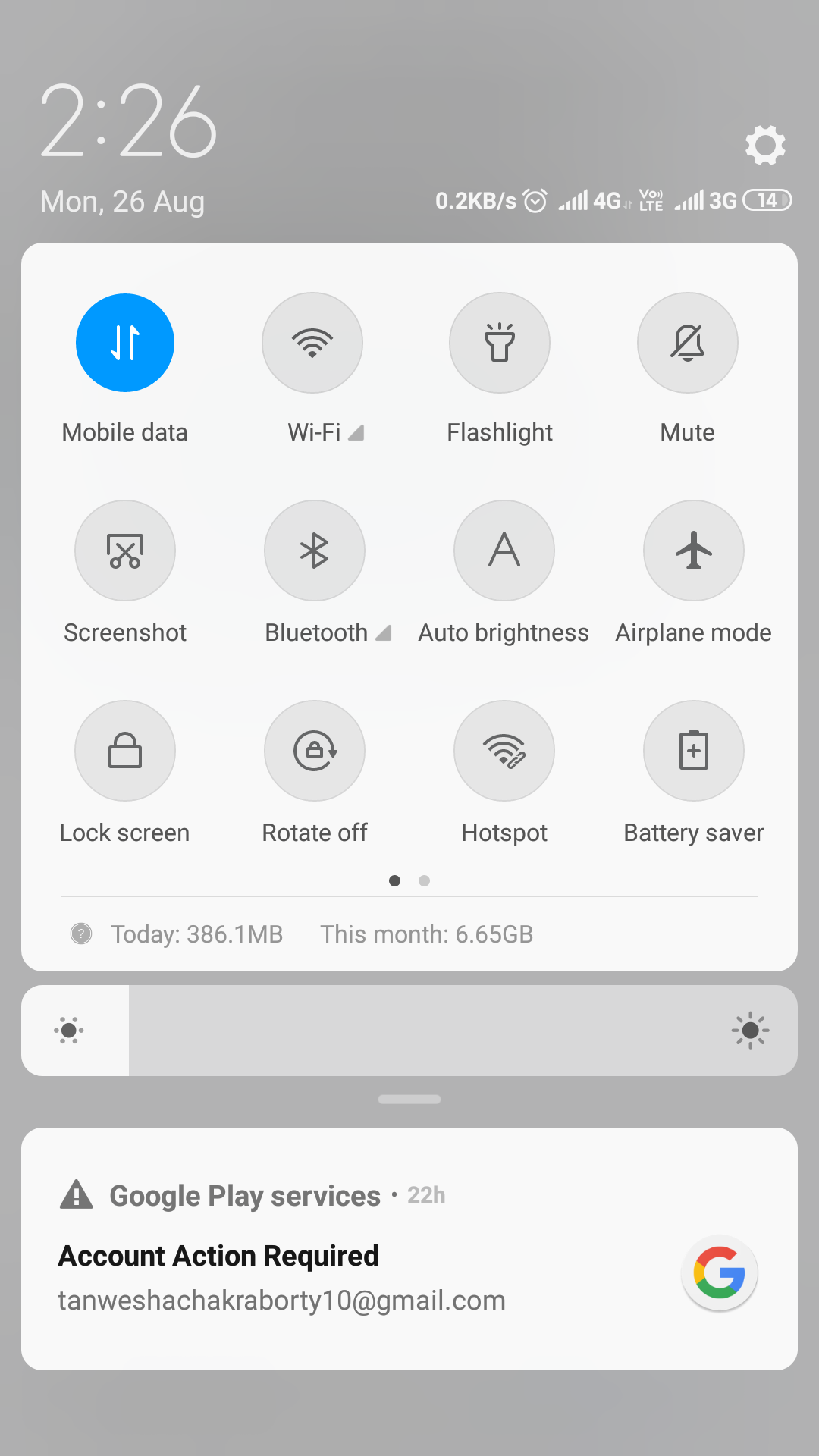Switch on Bluetooth

[x=315, y=551]
